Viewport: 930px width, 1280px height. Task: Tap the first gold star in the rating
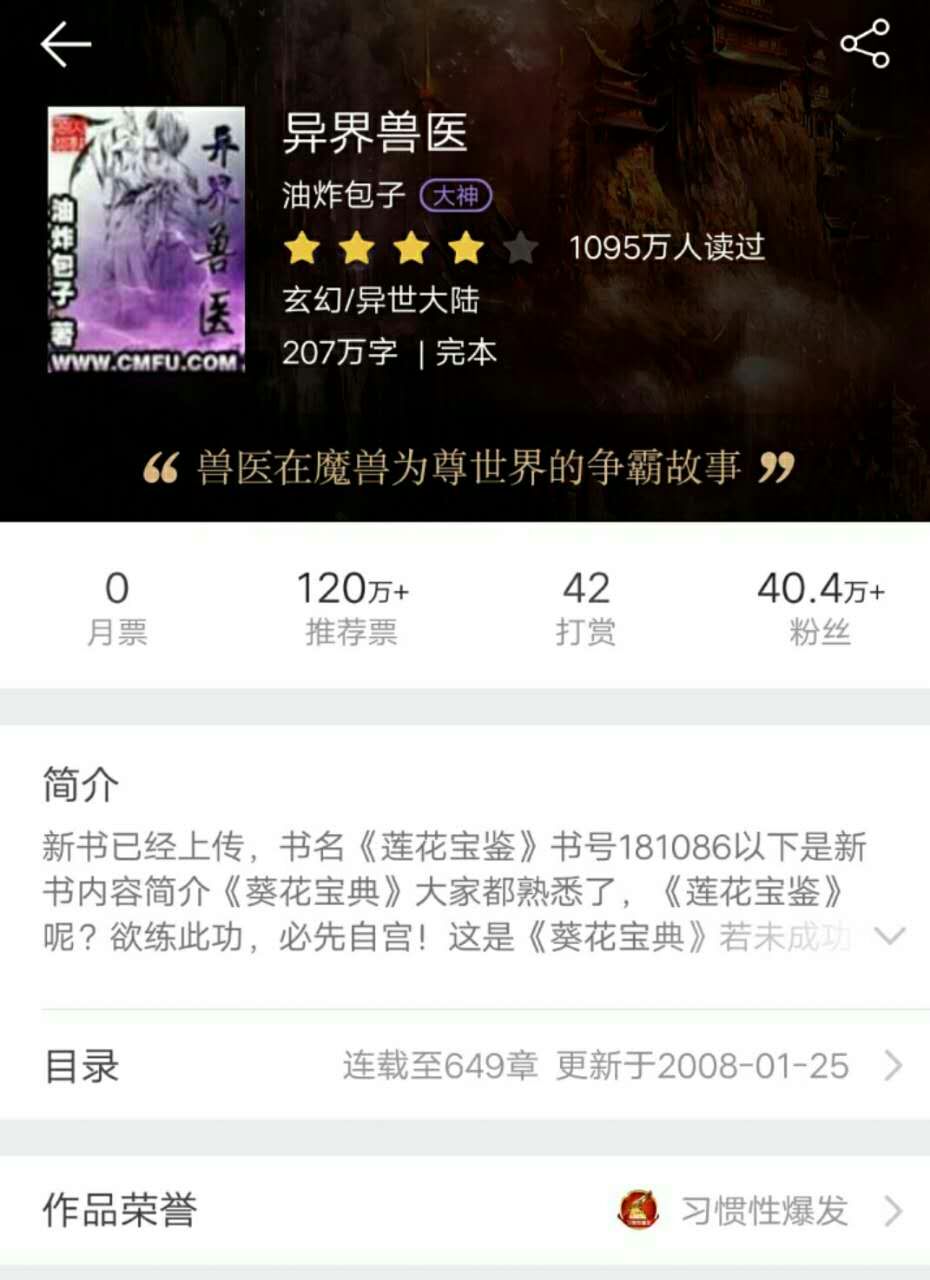[x=302, y=246]
